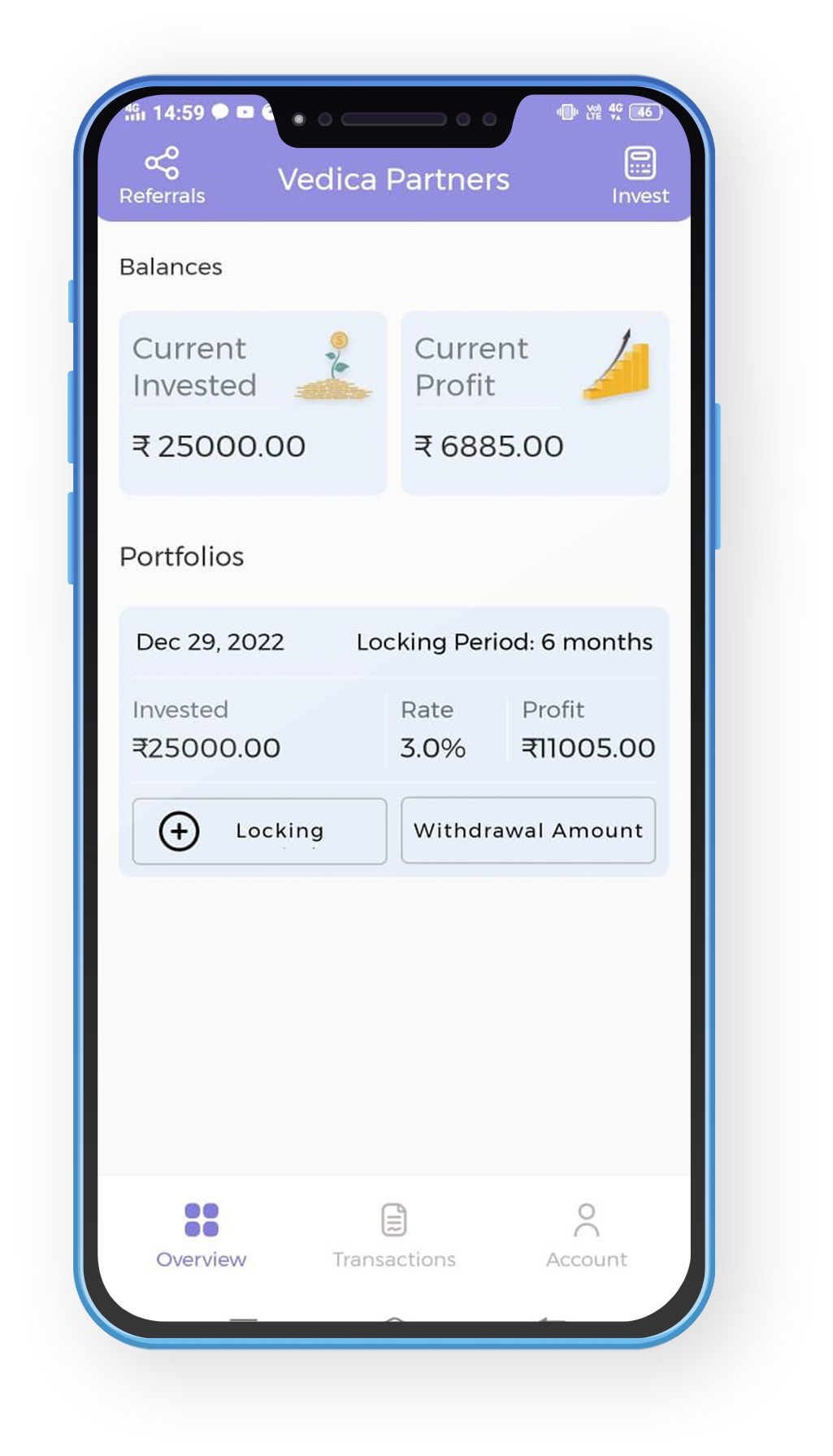This screenshot has height=1456, width=833.
Task: Tap the Withdrawal Amount button
Action: coord(528,830)
